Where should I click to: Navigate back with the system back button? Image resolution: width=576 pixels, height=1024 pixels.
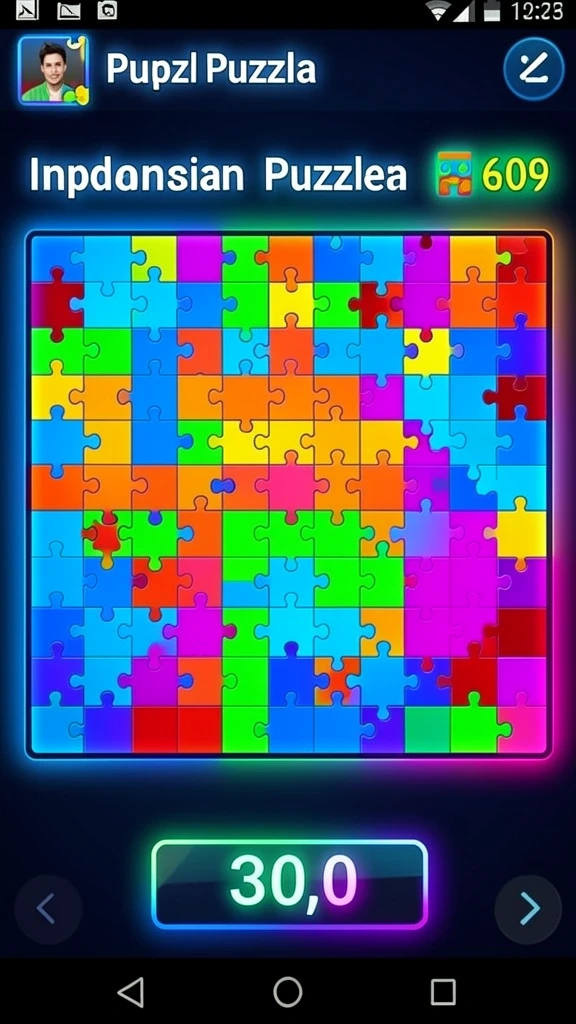[131, 993]
